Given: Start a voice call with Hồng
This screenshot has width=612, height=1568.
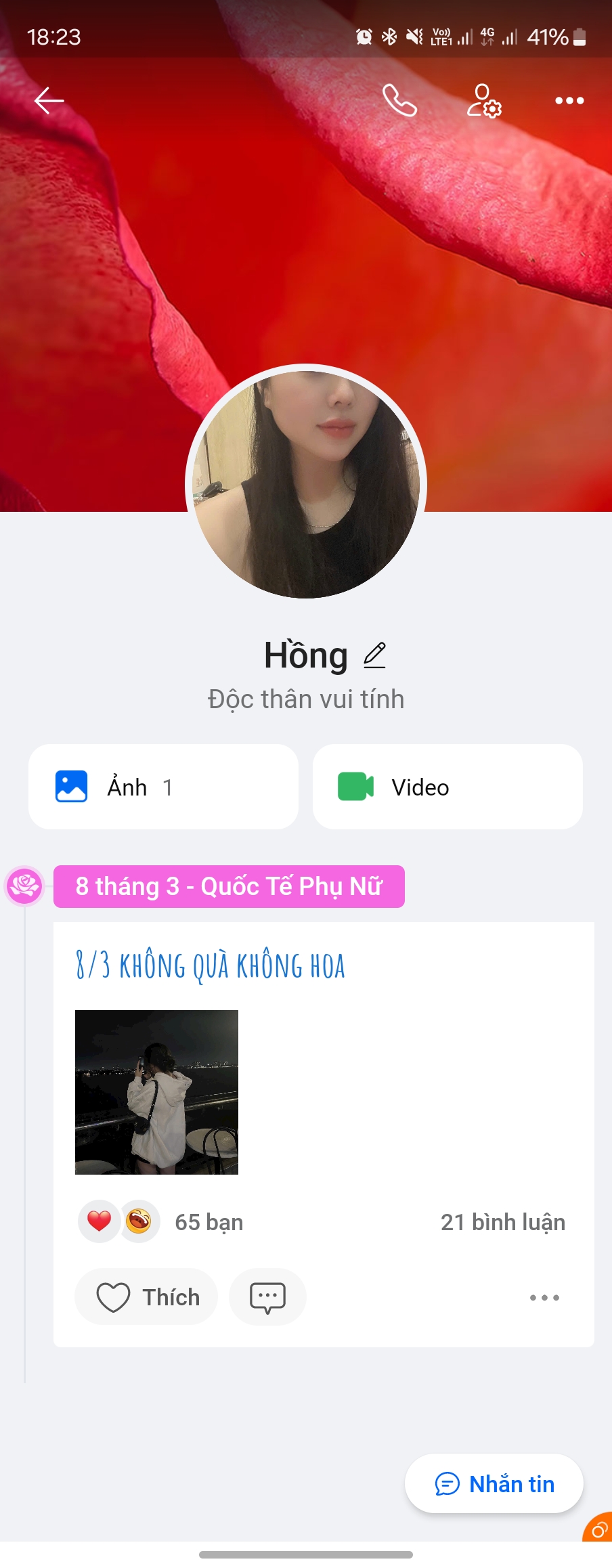Looking at the screenshot, I should [399, 101].
